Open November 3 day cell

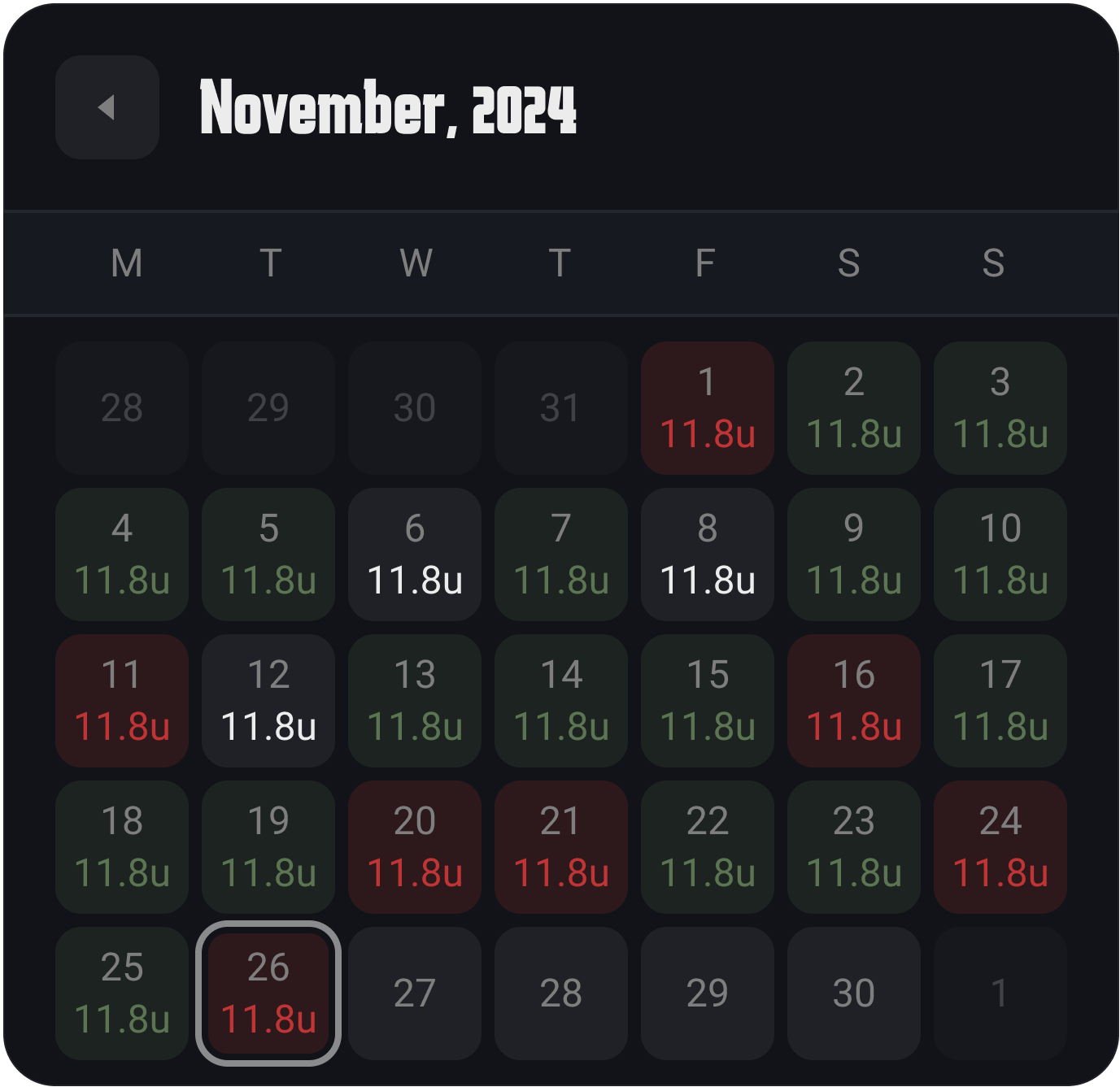1000,408
